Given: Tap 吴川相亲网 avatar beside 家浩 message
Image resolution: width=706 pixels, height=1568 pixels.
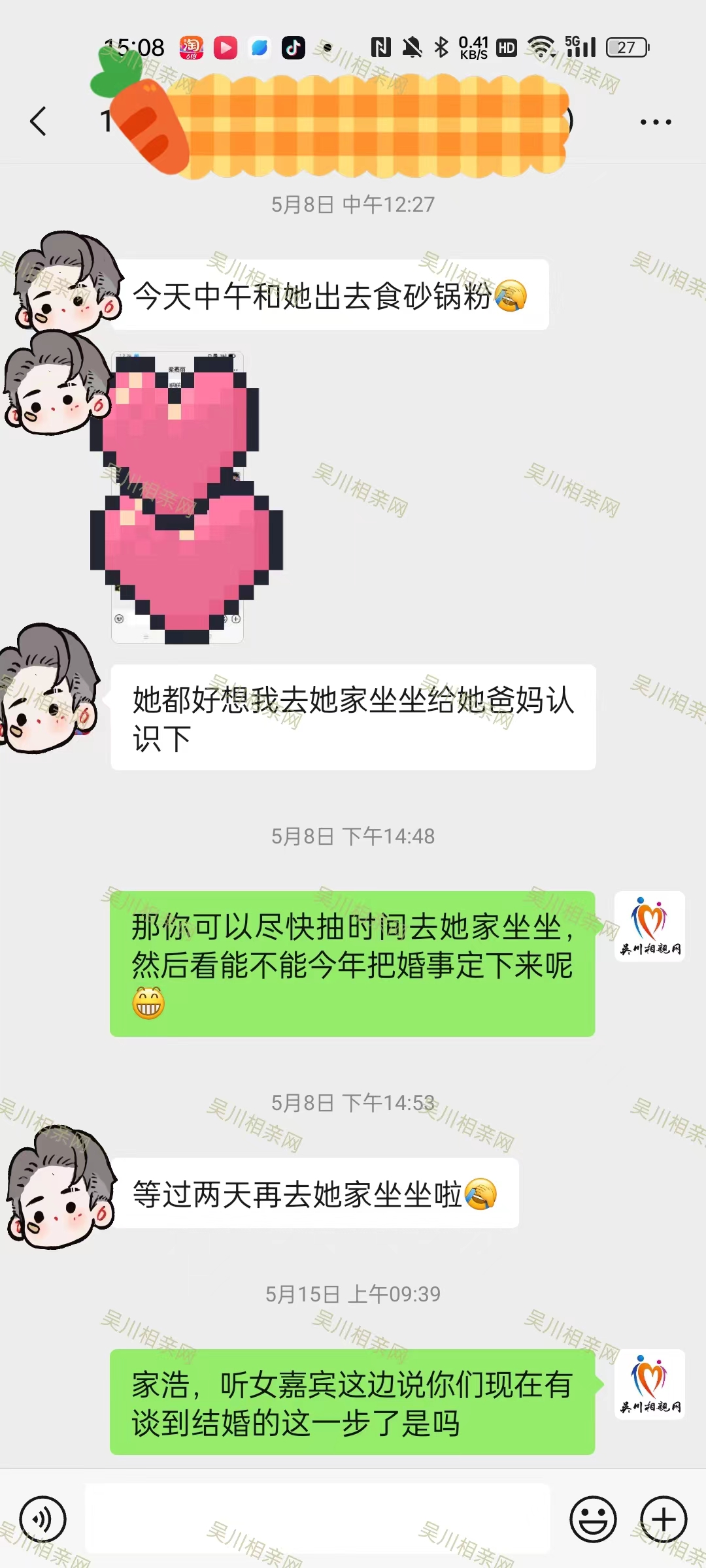Looking at the screenshot, I should tap(650, 1384).
